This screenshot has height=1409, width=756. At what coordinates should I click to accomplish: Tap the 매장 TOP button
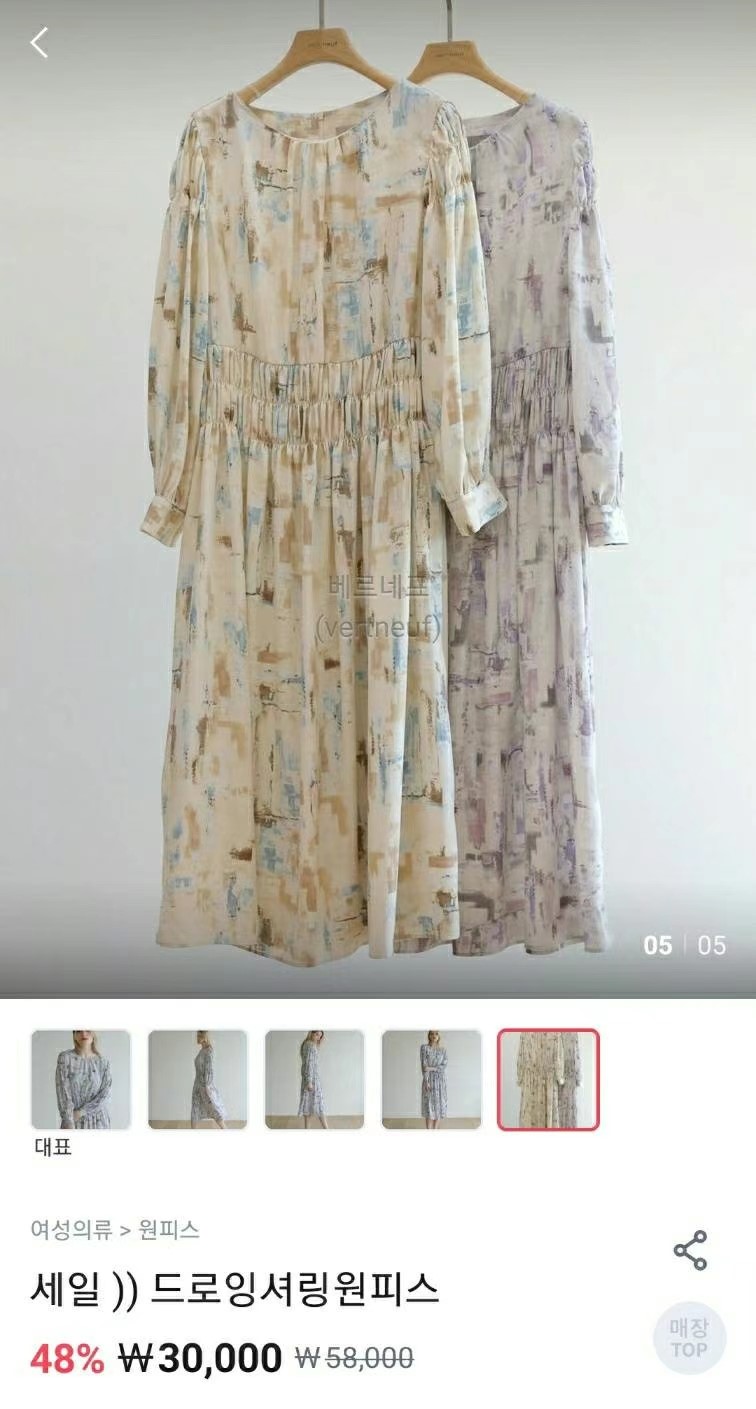689,1337
